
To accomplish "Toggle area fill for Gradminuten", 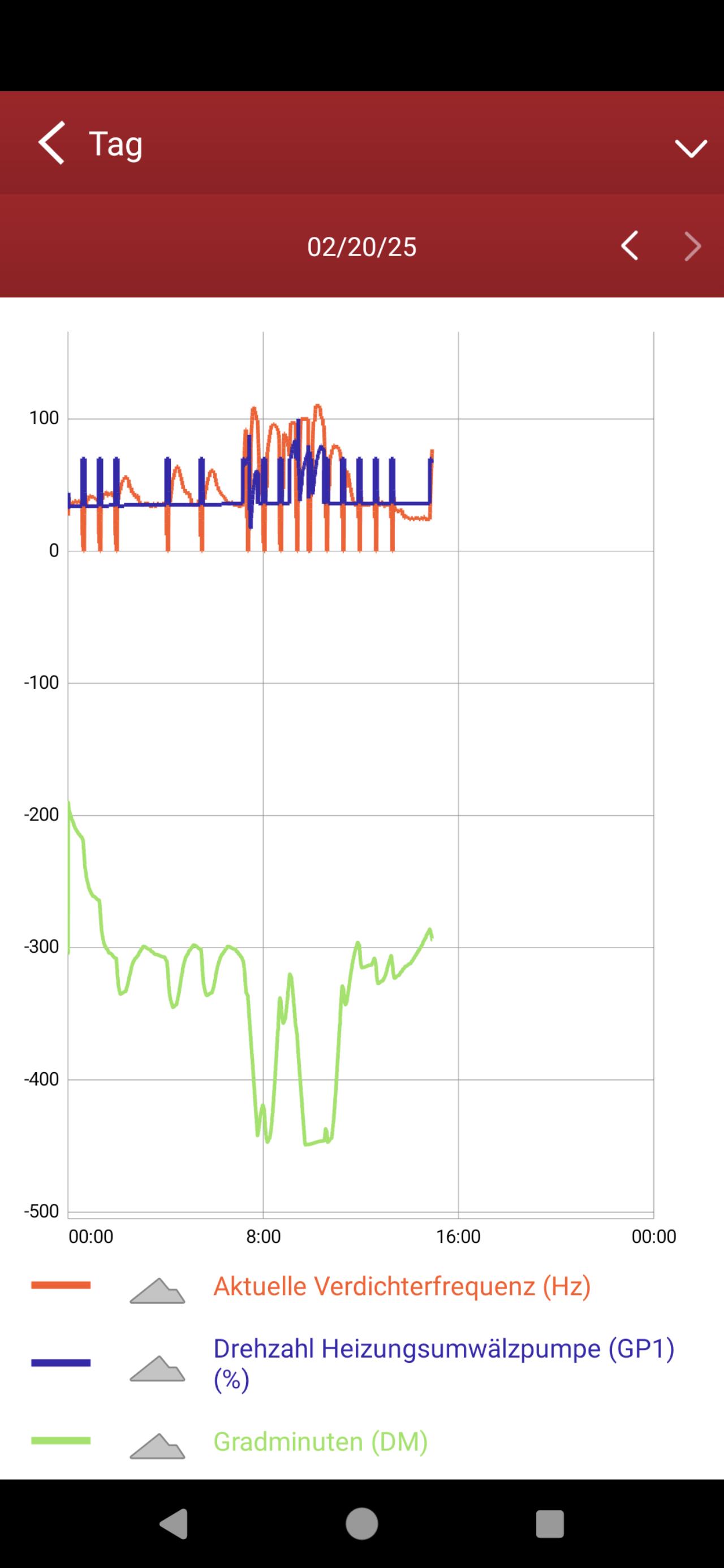I will click(x=157, y=1447).
